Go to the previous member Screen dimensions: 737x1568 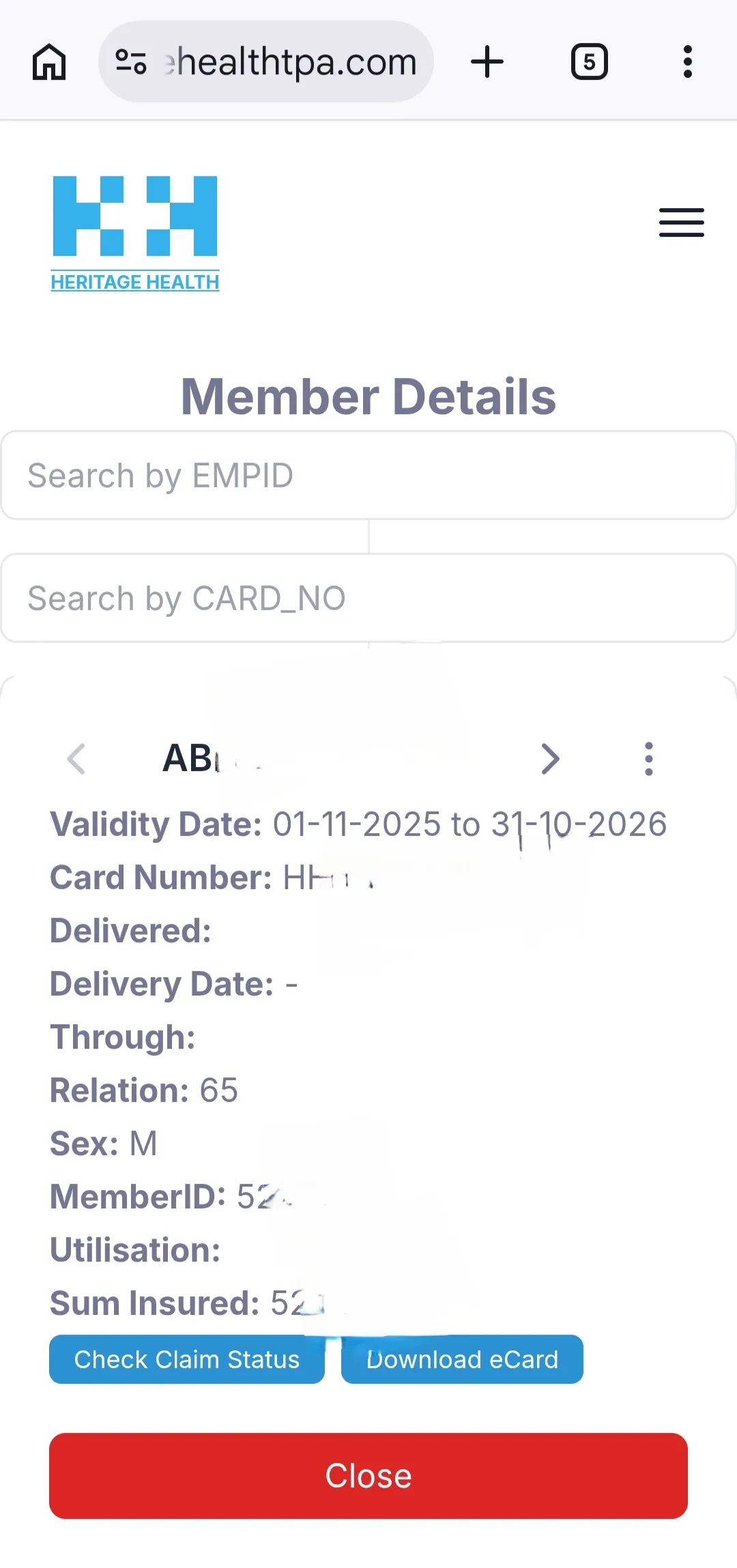[x=76, y=759]
